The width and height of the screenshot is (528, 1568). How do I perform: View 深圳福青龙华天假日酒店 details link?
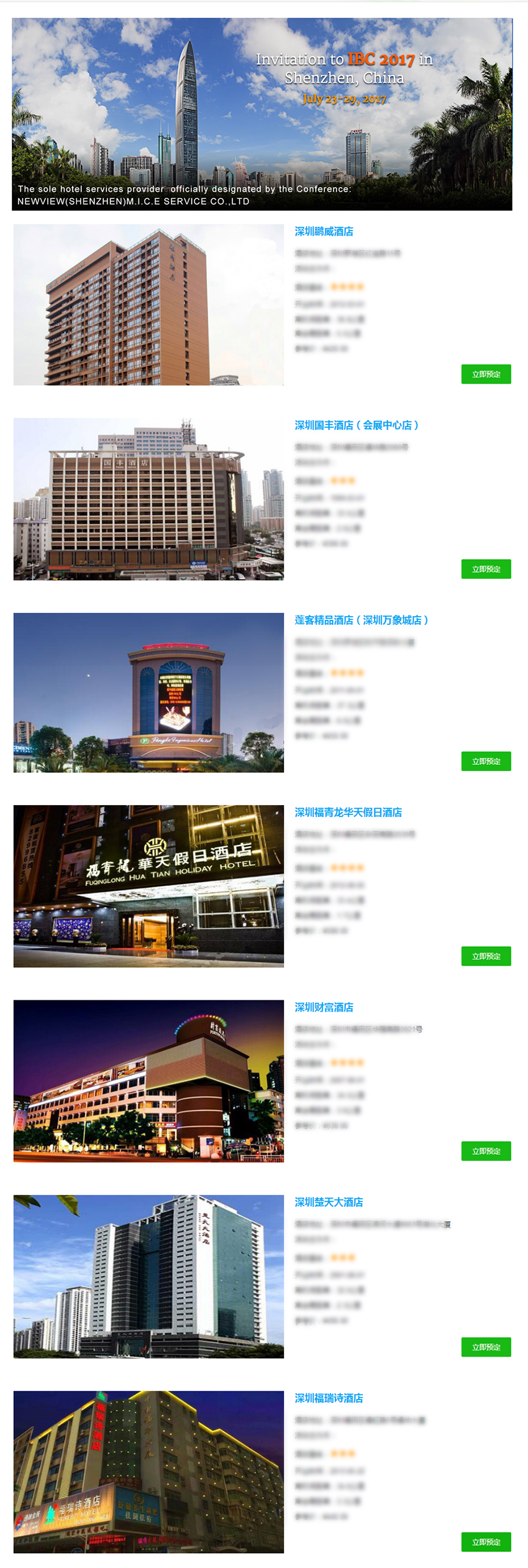348,812
